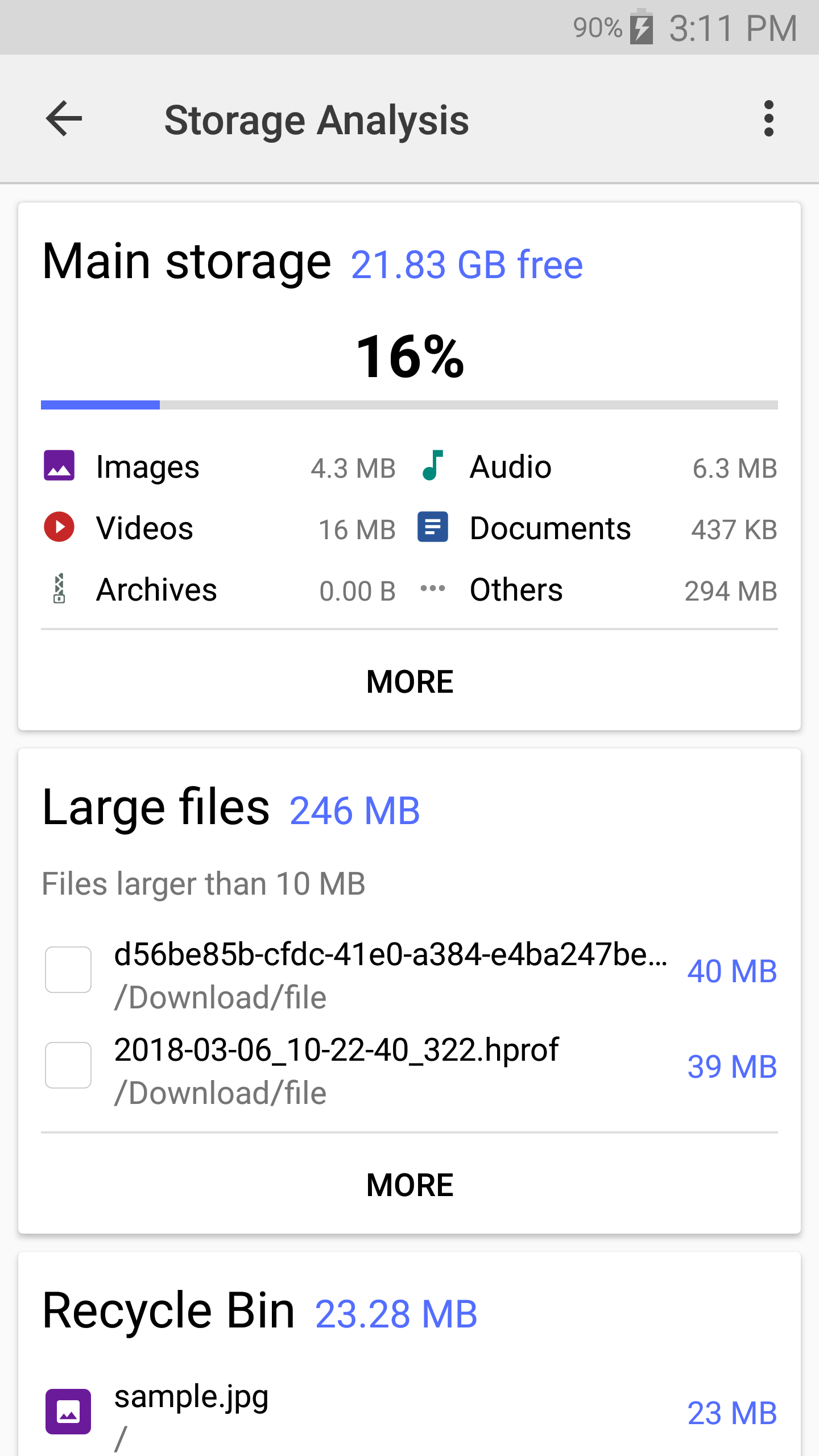The height and width of the screenshot is (1456, 819).
Task: Open the overflow menu in the toolbar
Action: coord(769,119)
